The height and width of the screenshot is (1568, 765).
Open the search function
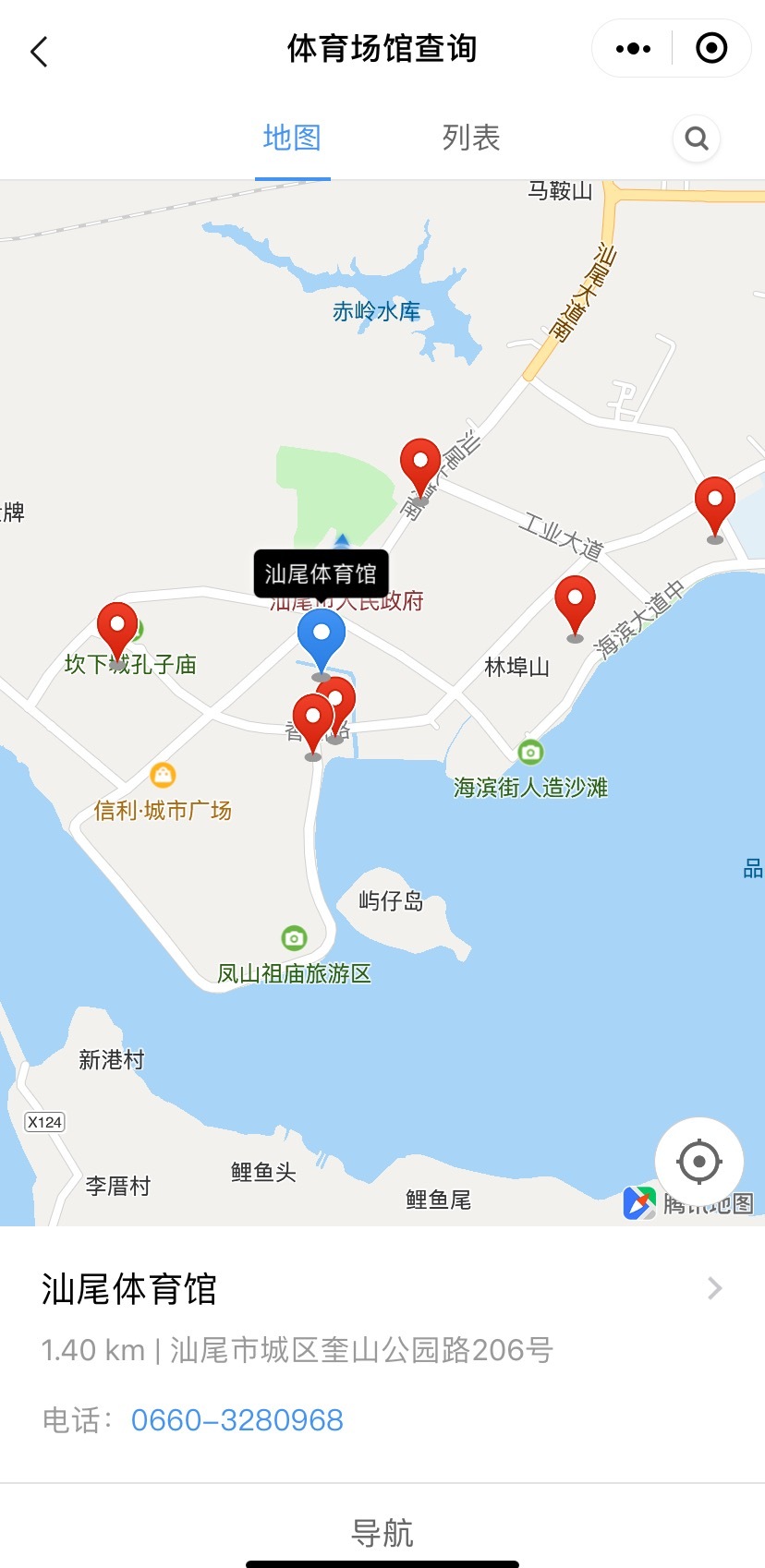[696, 139]
